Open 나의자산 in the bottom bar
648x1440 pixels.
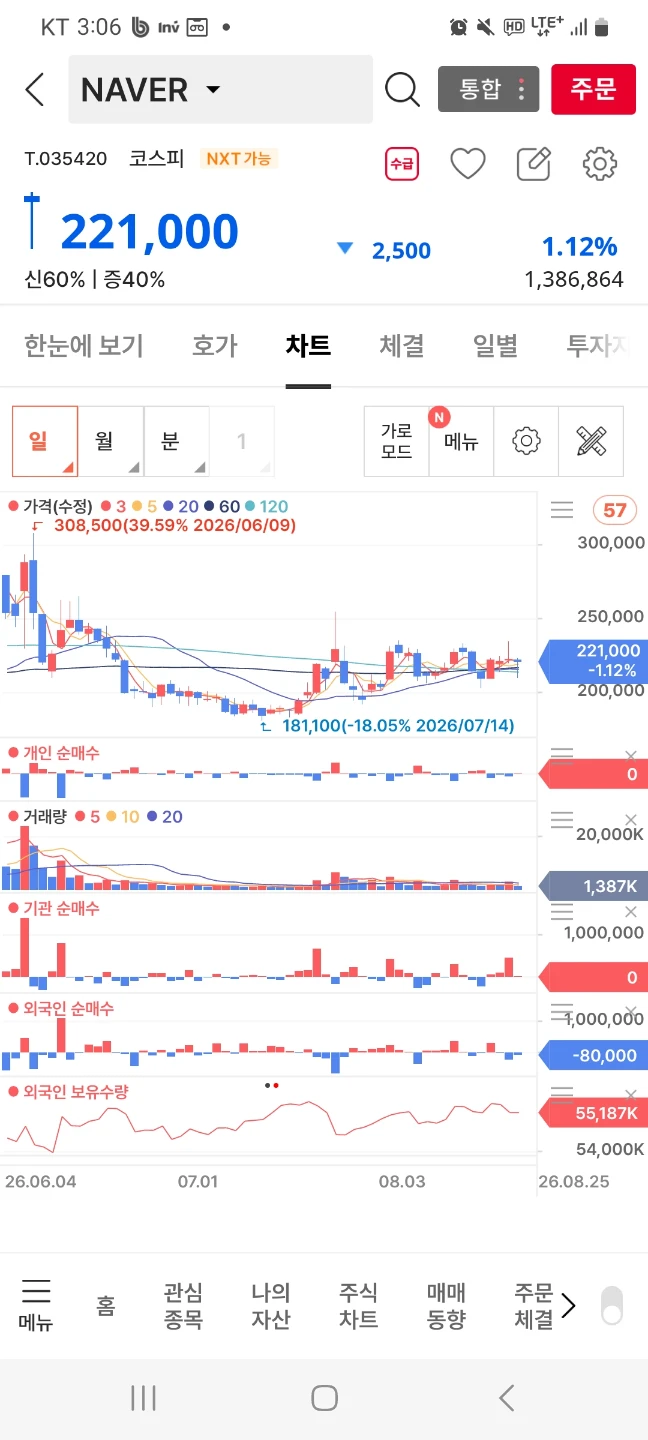click(x=271, y=1306)
